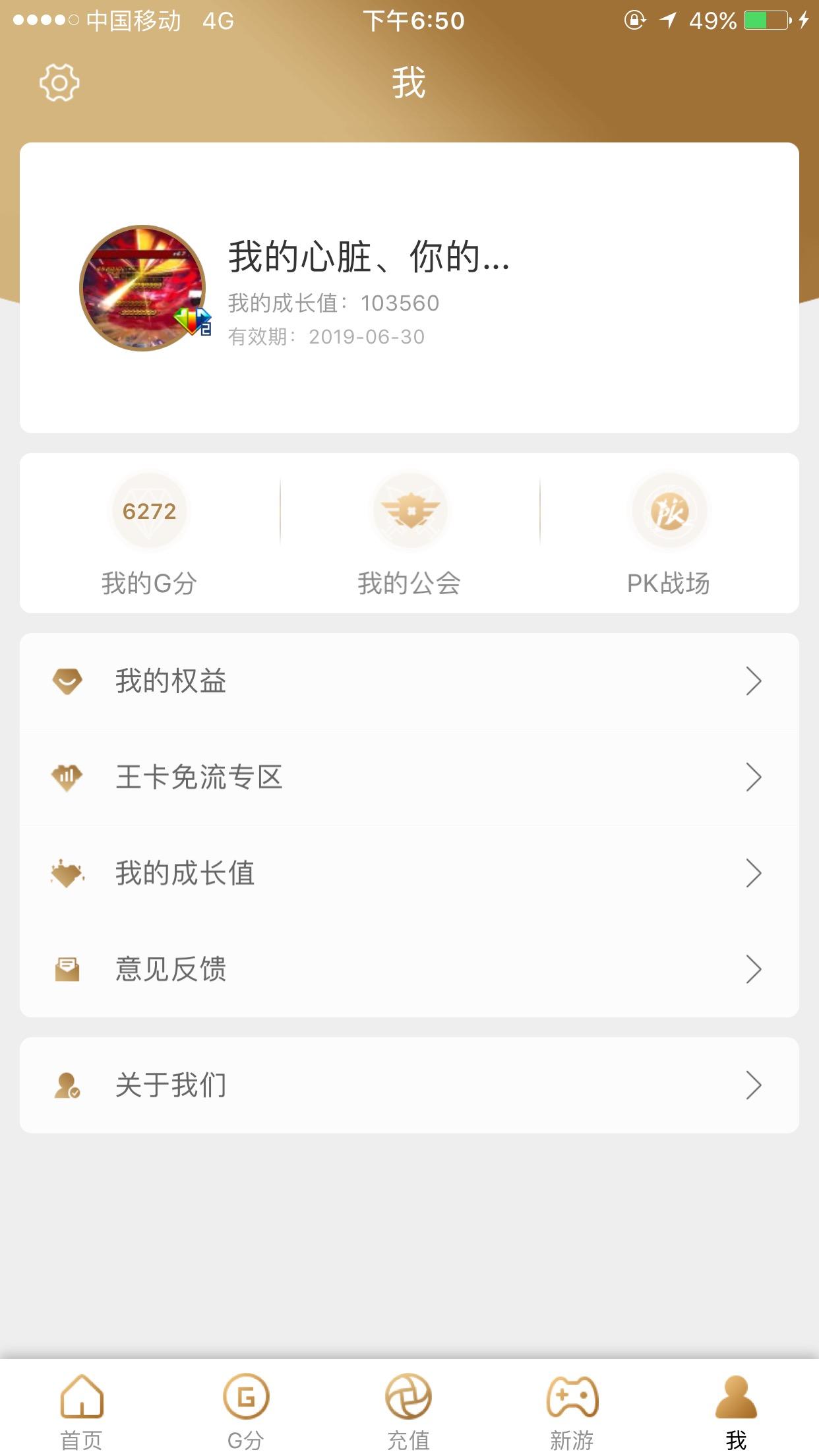Open 意见反馈 feedback row
This screenshot has width=819, height=1456.
[x=409, y=969]
